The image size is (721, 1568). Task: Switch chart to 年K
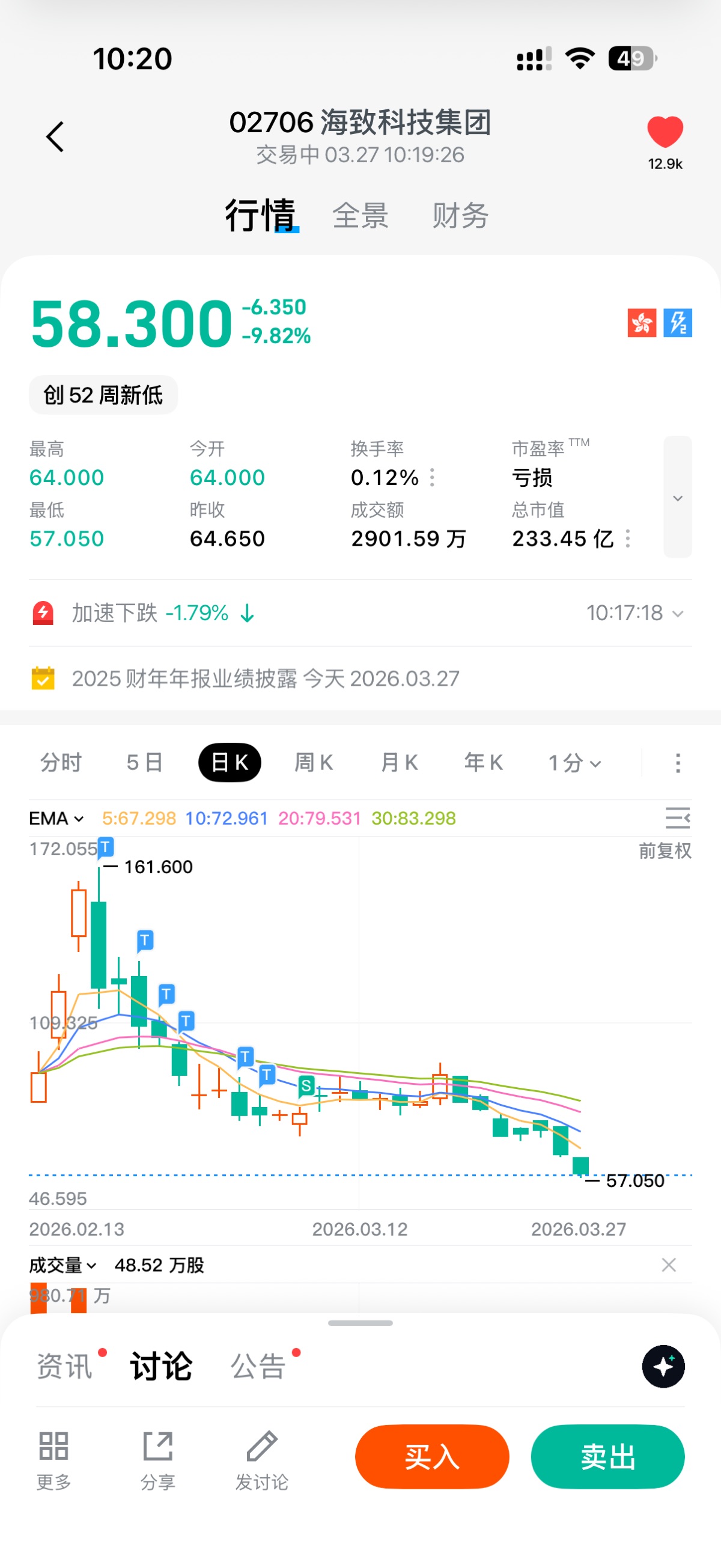(x=483, y=762)
